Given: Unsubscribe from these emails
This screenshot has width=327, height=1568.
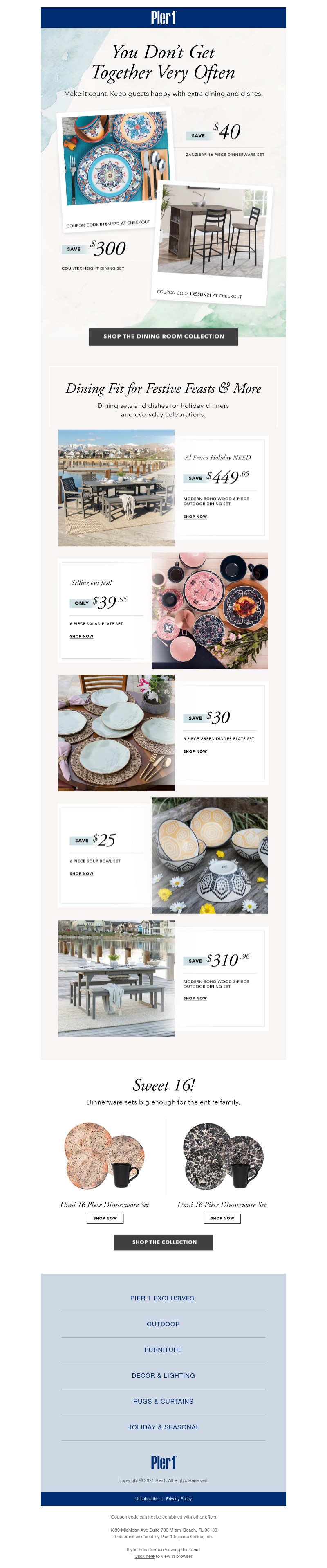Looking at the screenshot, I should point(146,1498).
